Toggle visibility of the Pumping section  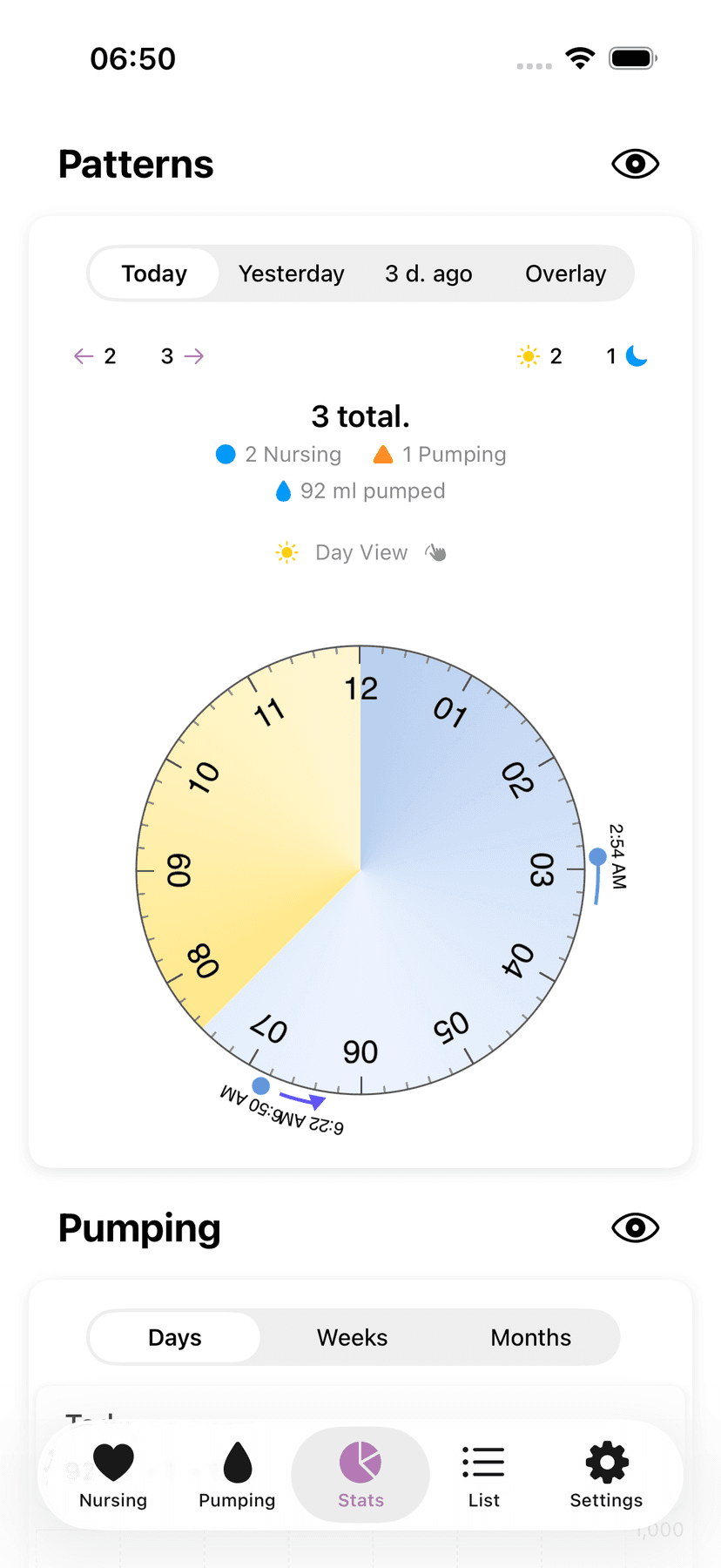(635, 1227)
